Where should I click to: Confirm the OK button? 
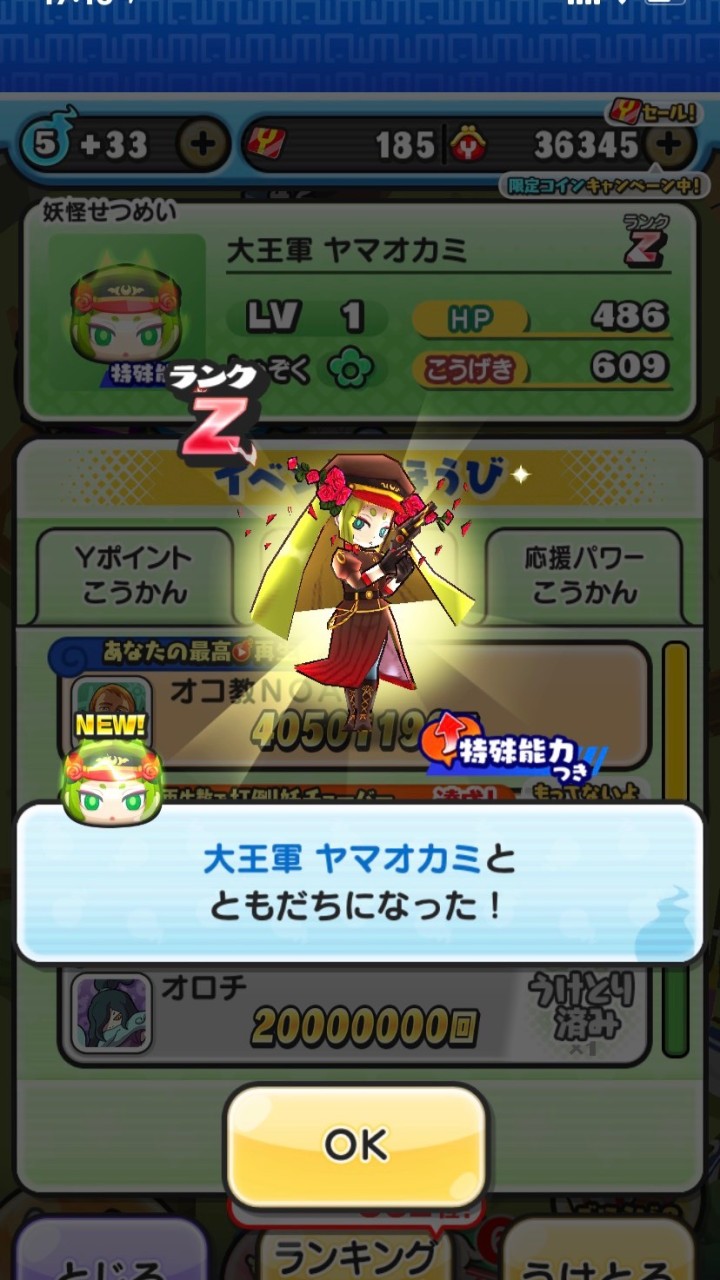coord(356,1144)
